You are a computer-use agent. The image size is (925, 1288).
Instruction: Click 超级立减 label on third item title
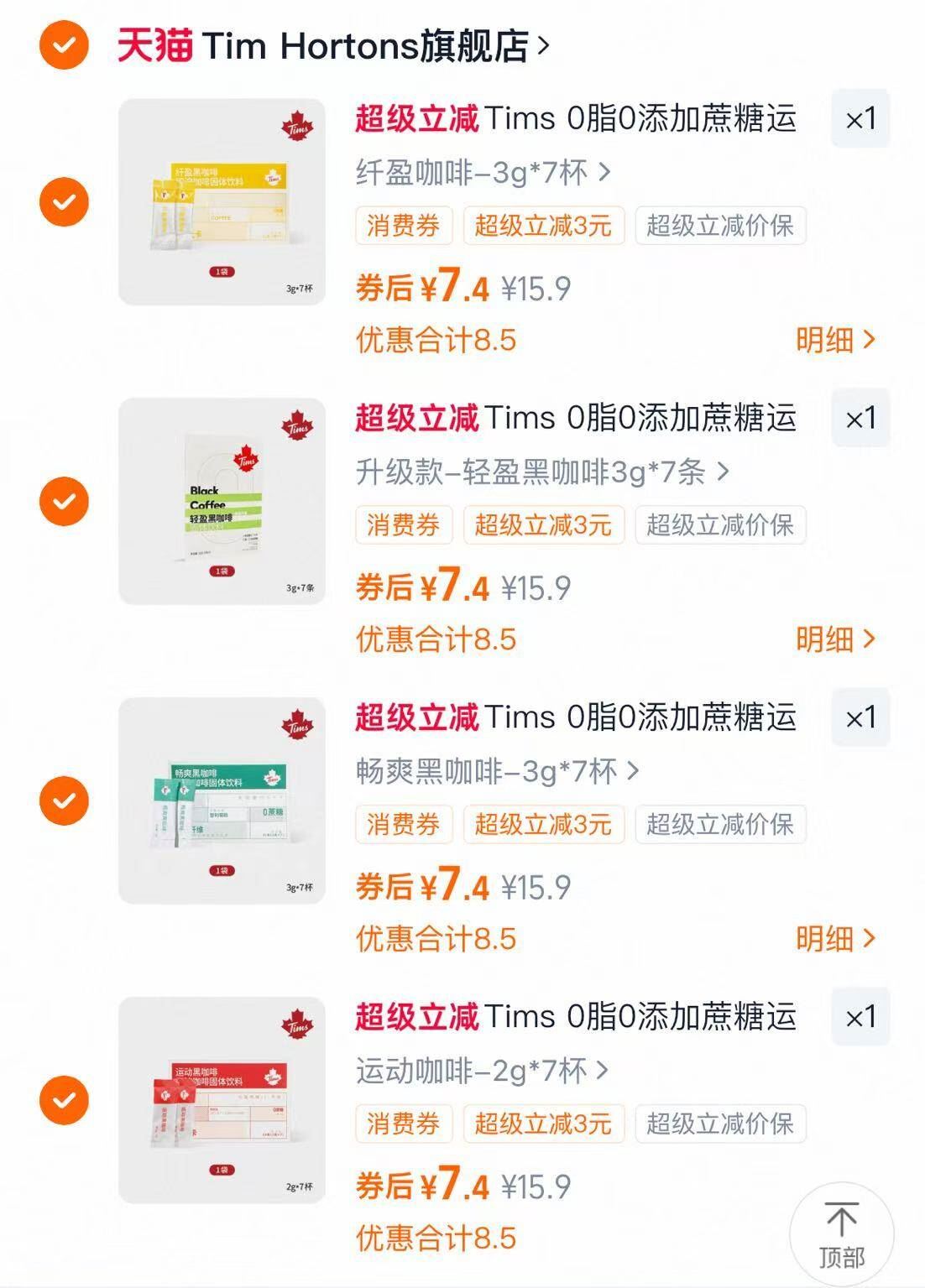coord(417,717)
